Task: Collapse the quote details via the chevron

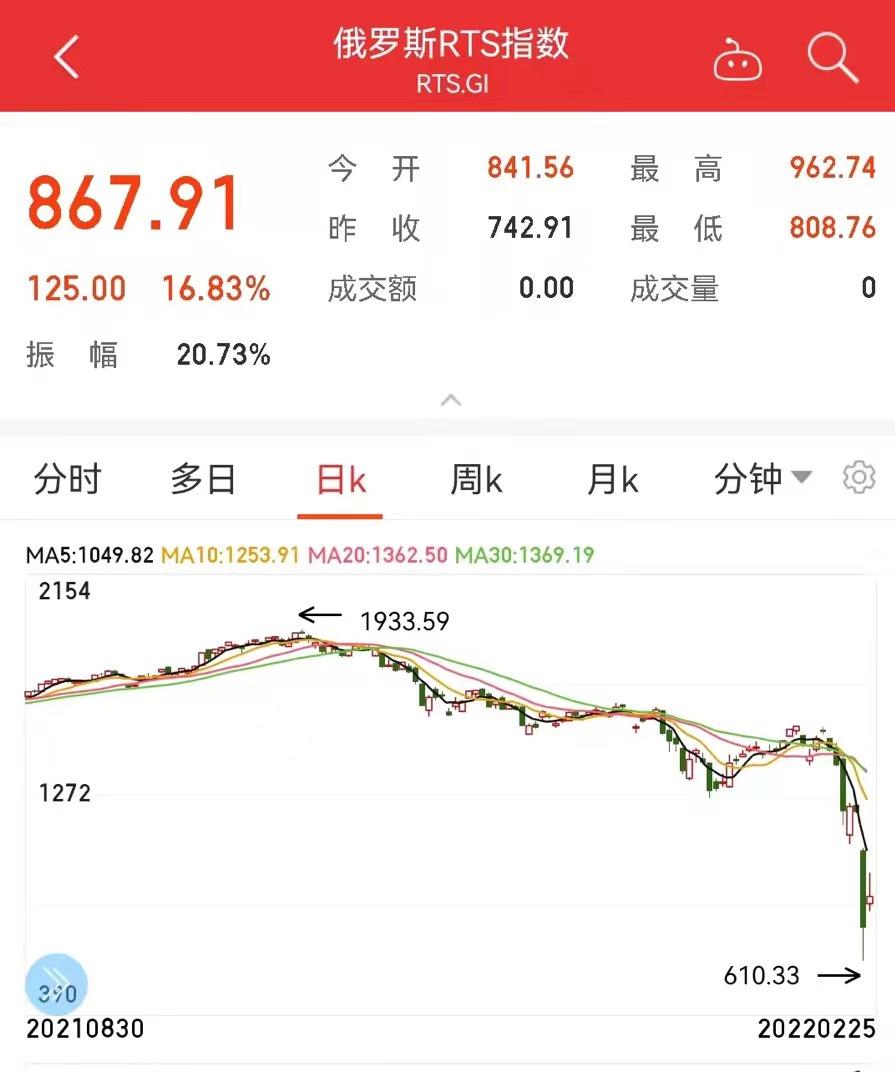Action: point(450,399)
